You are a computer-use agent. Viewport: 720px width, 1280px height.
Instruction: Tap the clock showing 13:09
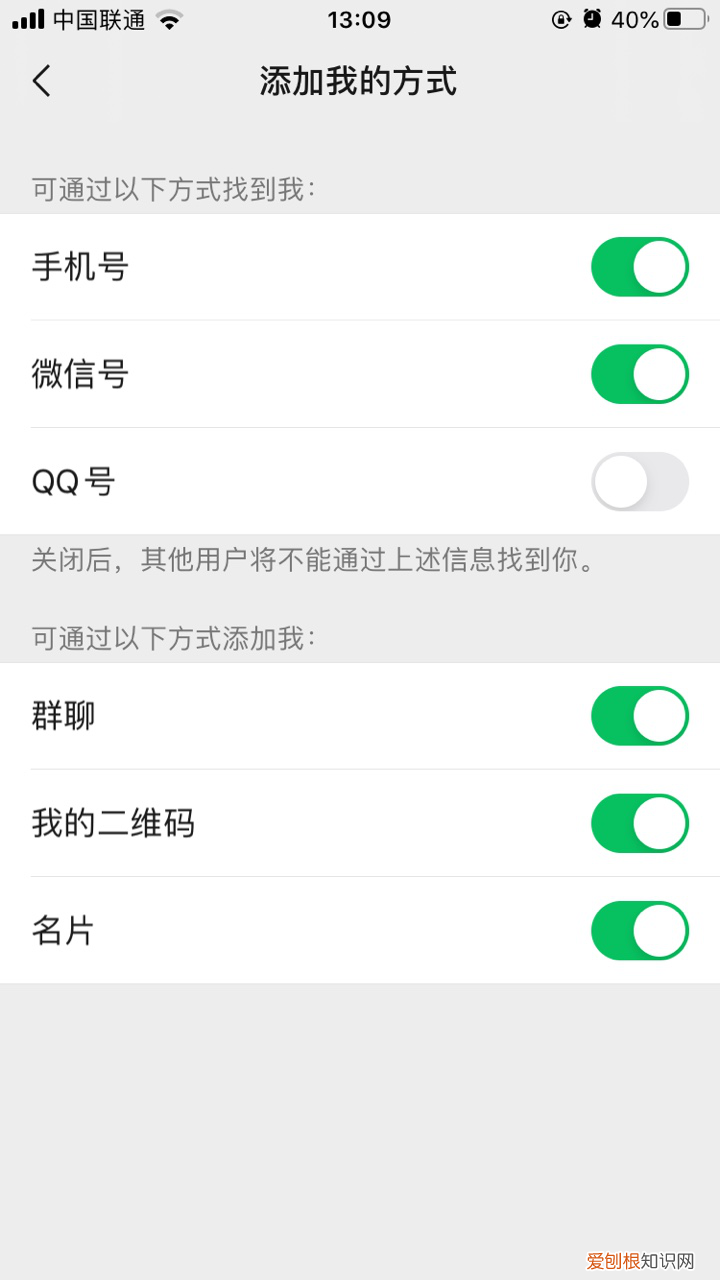[360, 18]
